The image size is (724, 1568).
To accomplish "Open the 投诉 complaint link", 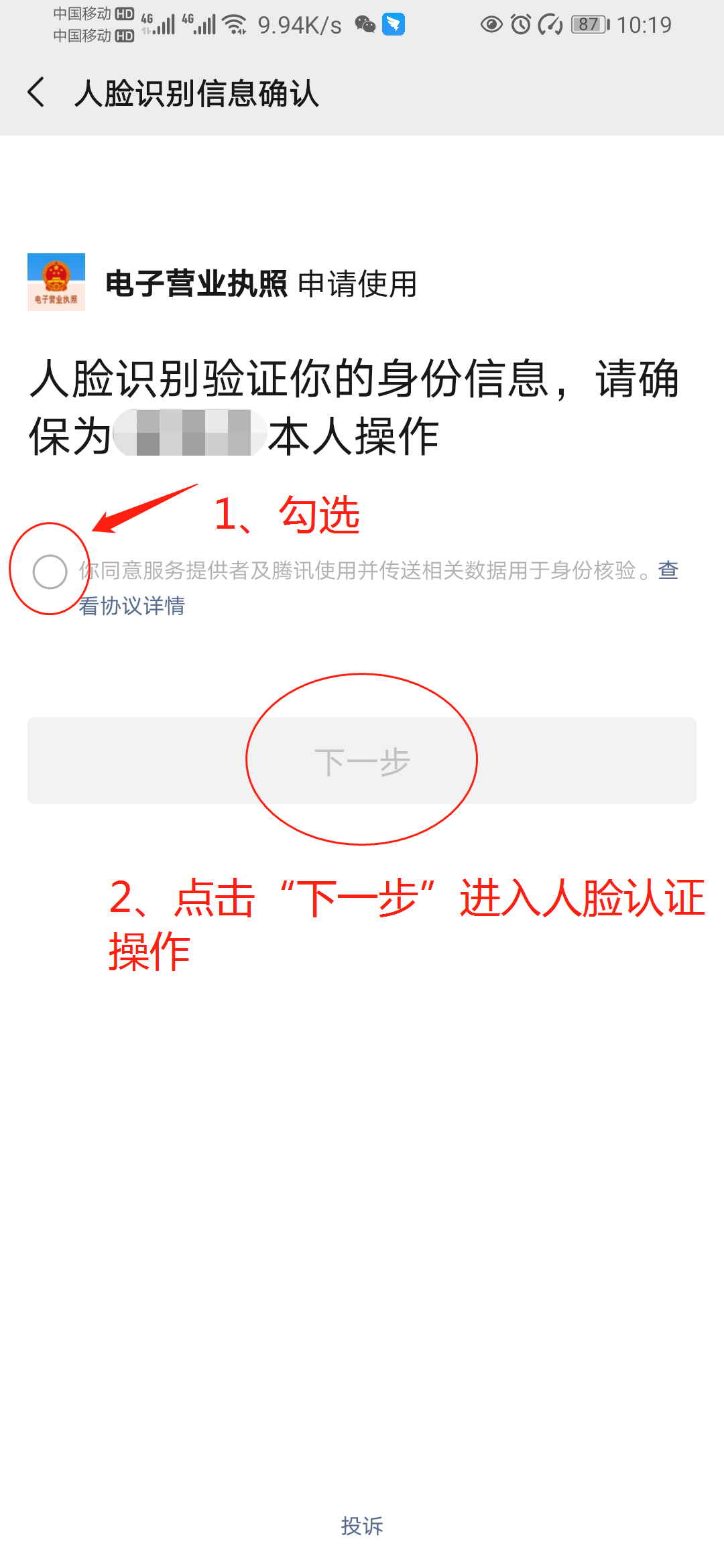I will [x=362, y=1526].
